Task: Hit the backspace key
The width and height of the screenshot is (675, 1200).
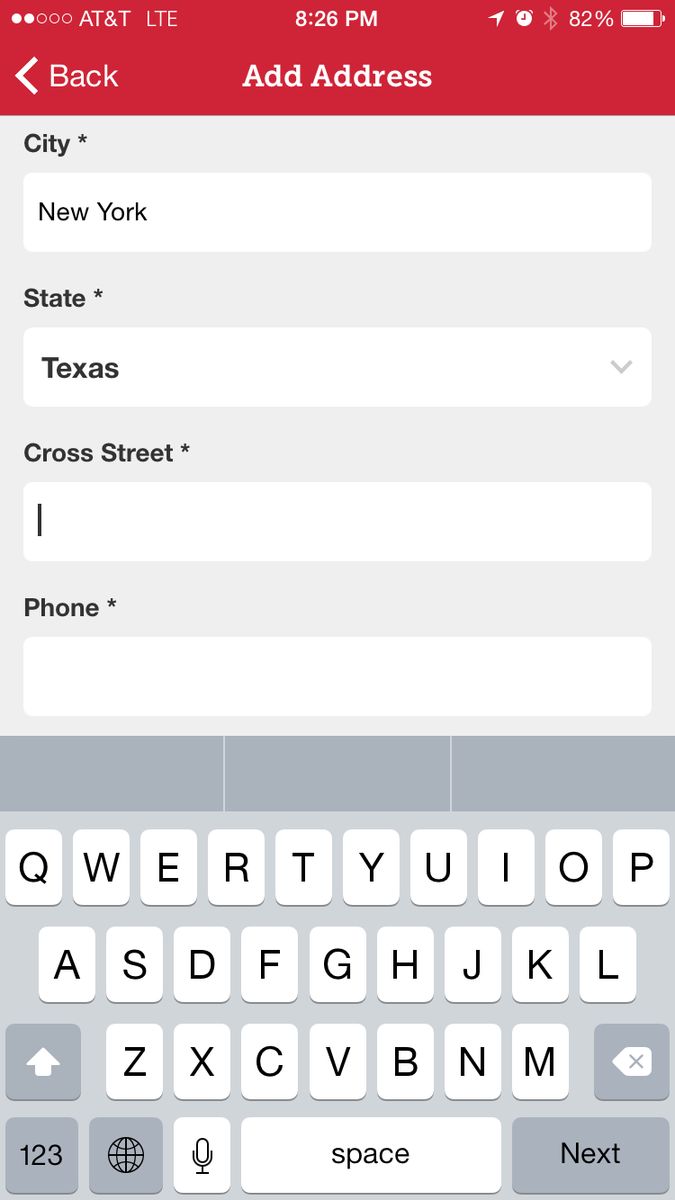Action: pyautogui.click(x=631, y=1061)
